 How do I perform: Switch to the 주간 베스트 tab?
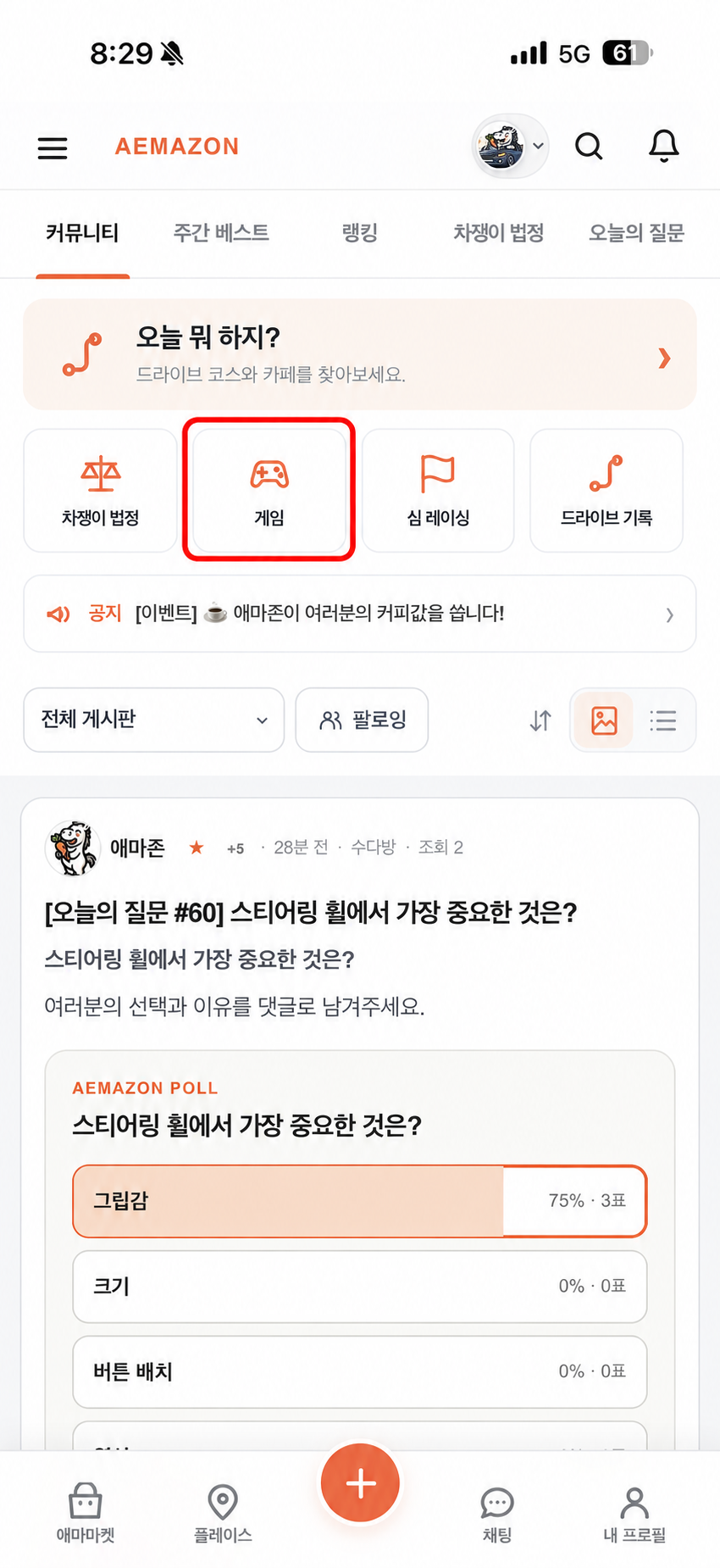pyautogui.click(x=221, y=233)
